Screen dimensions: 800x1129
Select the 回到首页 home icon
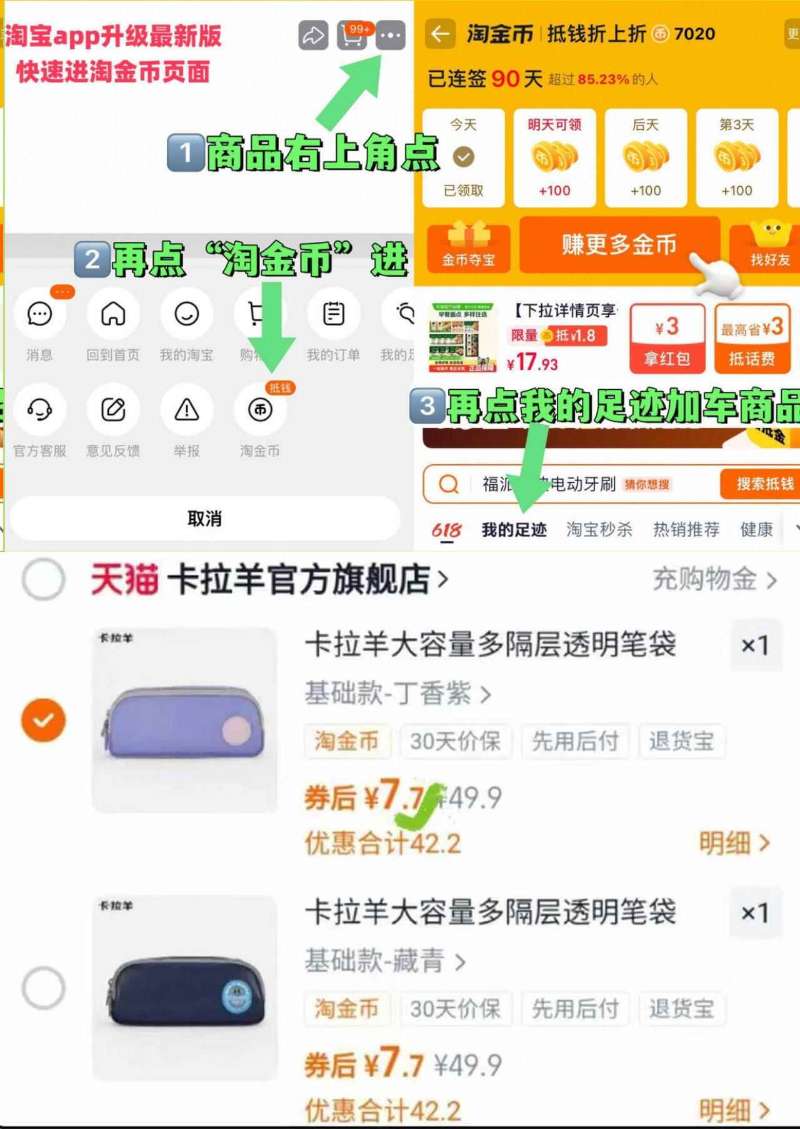pos(112,316)
